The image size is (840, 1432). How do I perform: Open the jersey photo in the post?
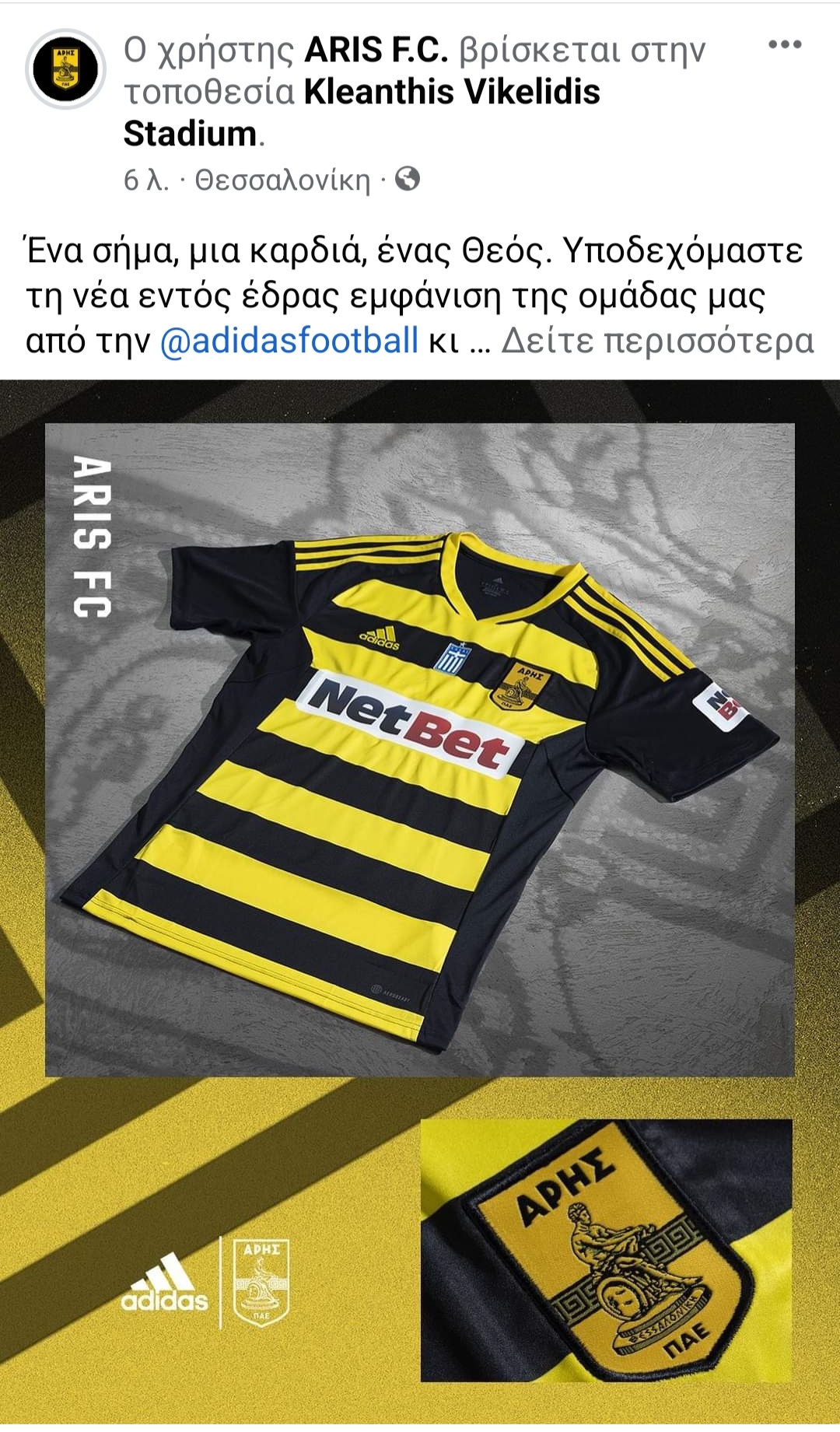[420, 778]
